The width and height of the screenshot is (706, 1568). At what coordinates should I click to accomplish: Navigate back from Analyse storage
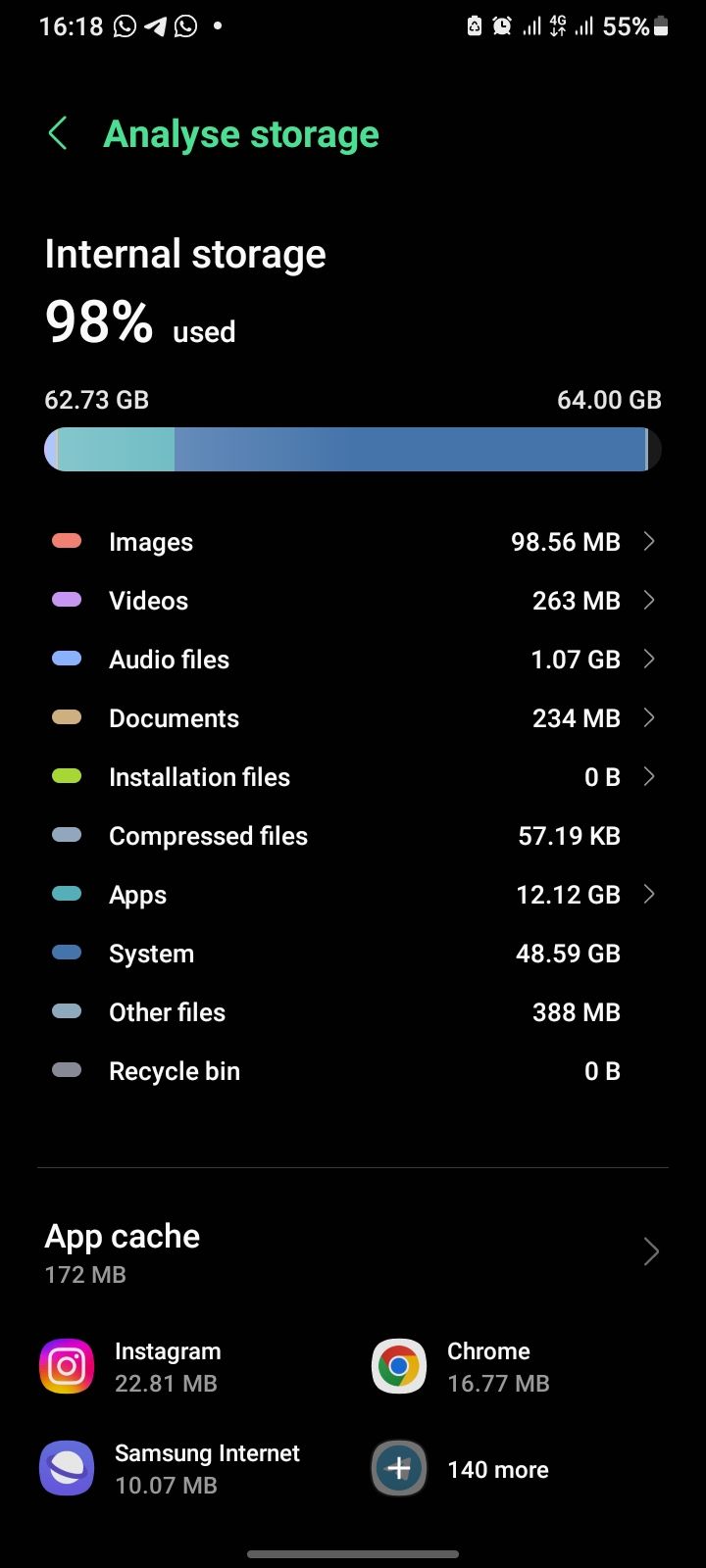click(x=57, y=133)
